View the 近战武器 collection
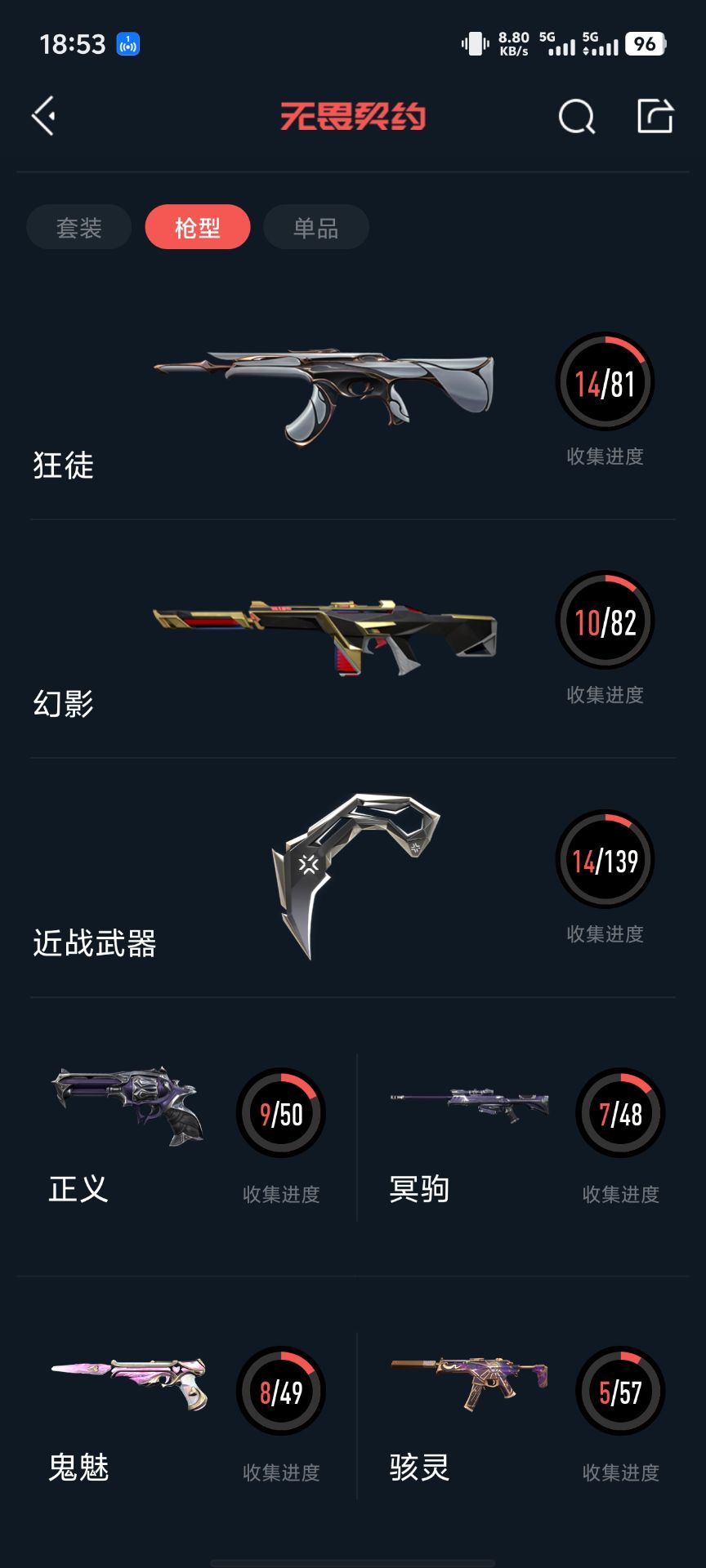 pos(353,878)
